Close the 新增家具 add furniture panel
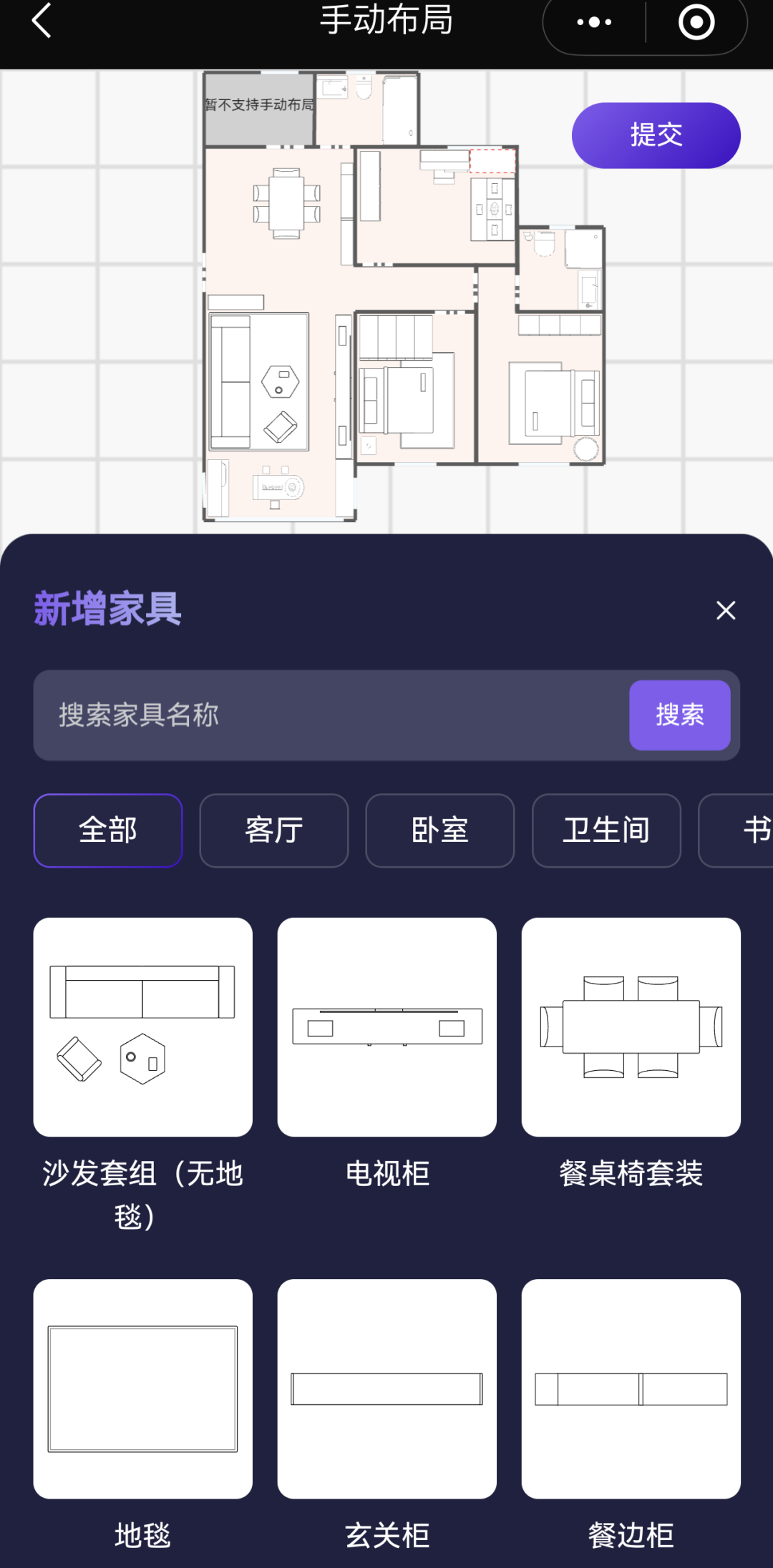773x1568 pixels. [x=726, y=610]
